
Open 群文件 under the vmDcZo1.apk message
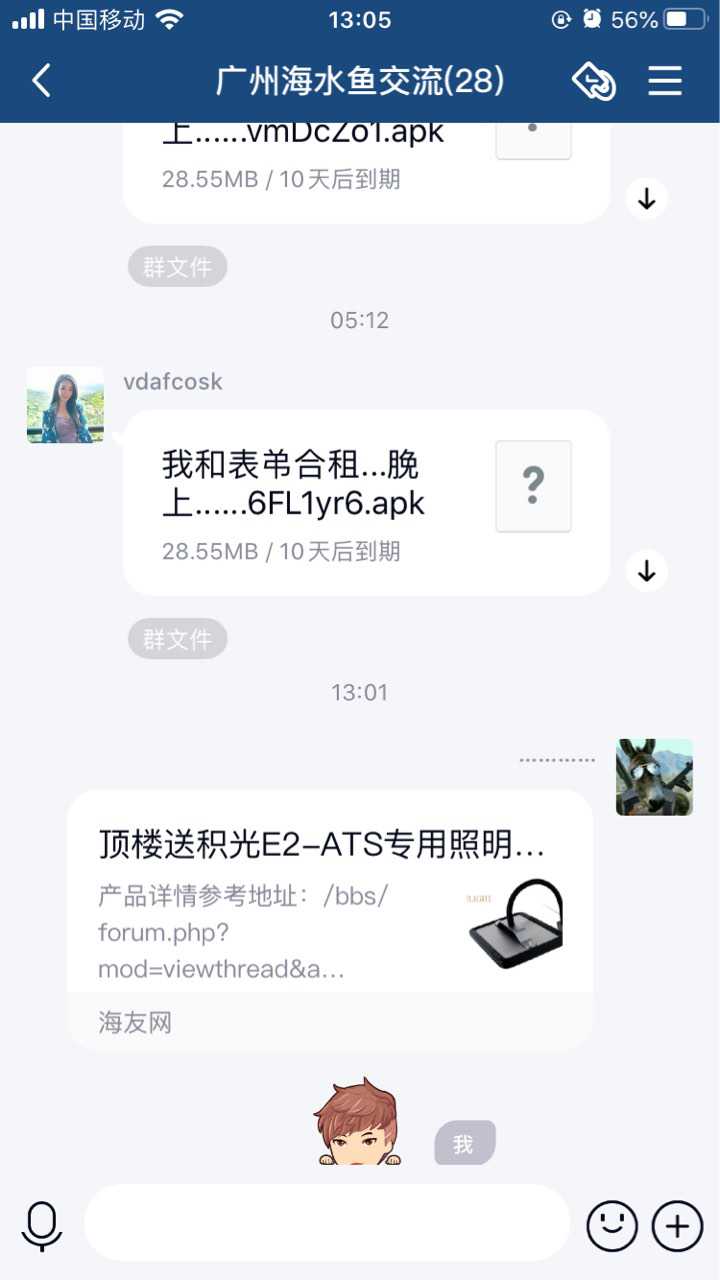[x=177, y=267]
